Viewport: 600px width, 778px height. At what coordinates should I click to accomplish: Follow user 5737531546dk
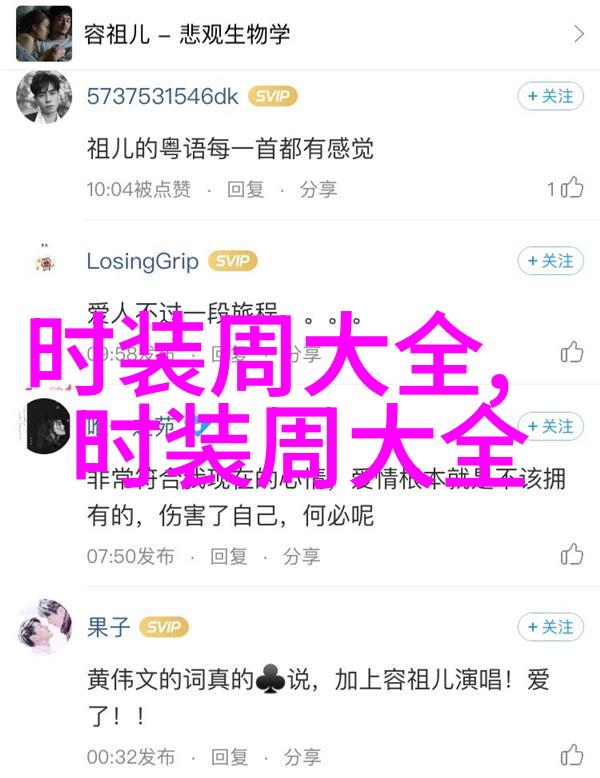549,96
